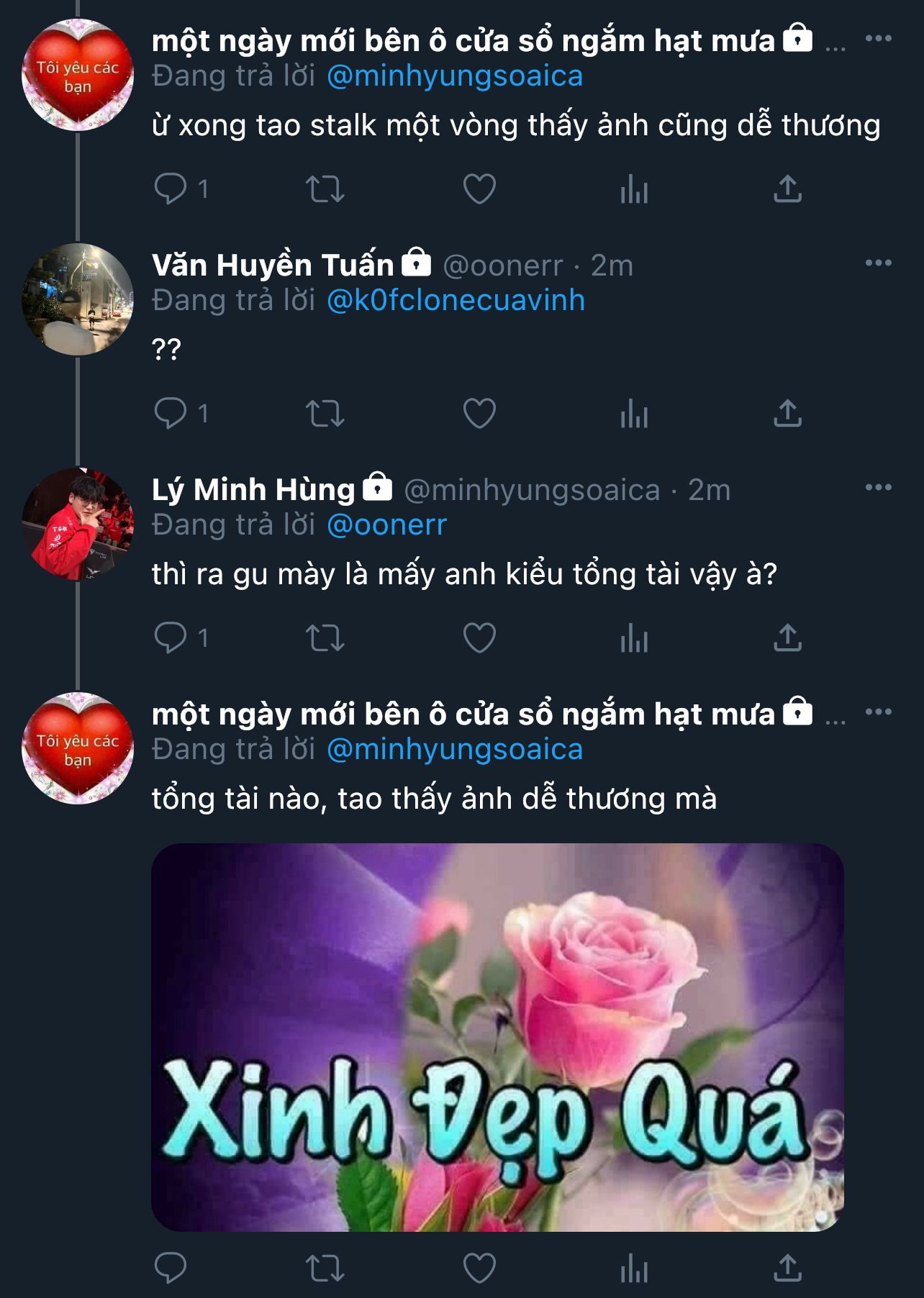924x1298 pixels.
Task: Open overflow menu on Văn Huyền Tuấn's tweet
Action: point(878,263)
